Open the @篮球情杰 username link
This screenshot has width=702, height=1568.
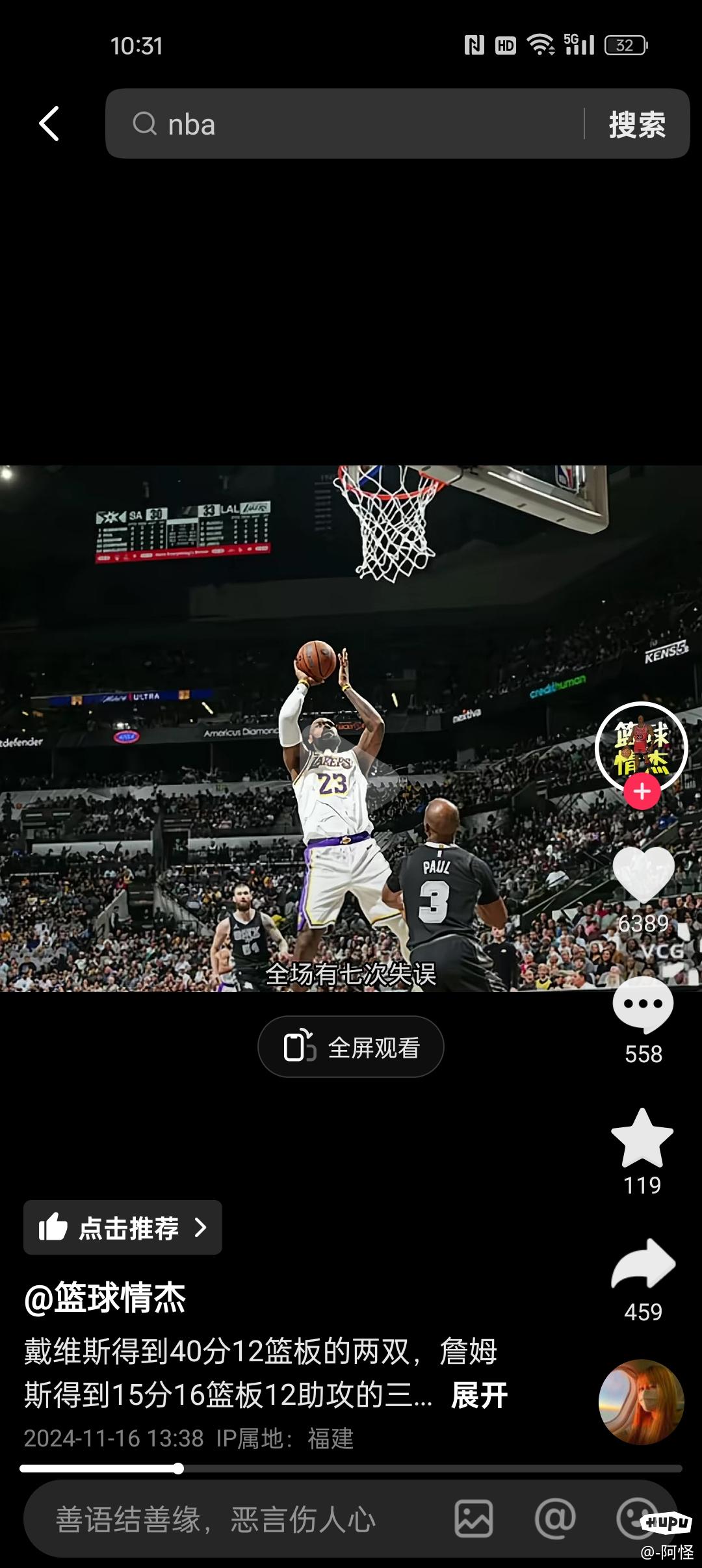click(105, 1298)
